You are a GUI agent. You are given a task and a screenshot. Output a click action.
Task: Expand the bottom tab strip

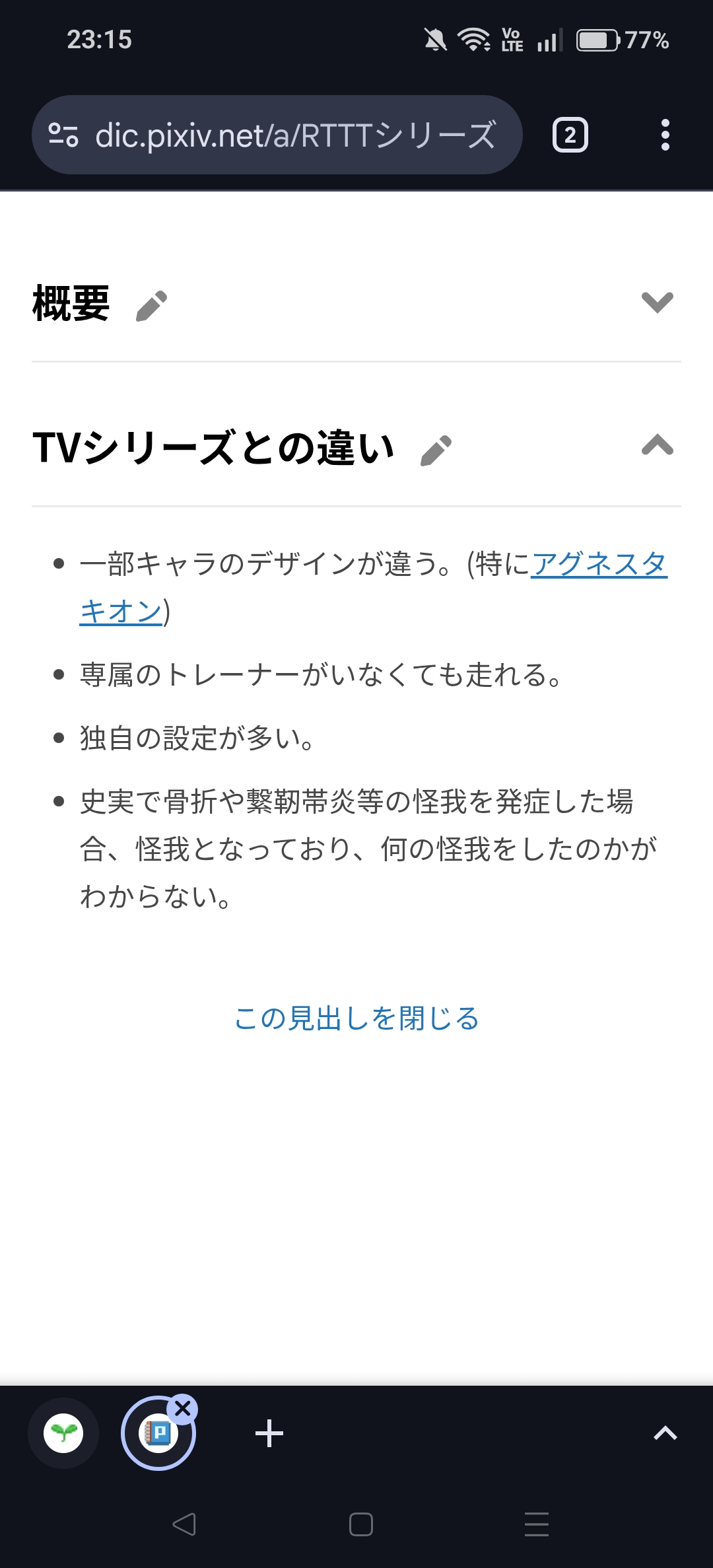(x=665, y=1433)
